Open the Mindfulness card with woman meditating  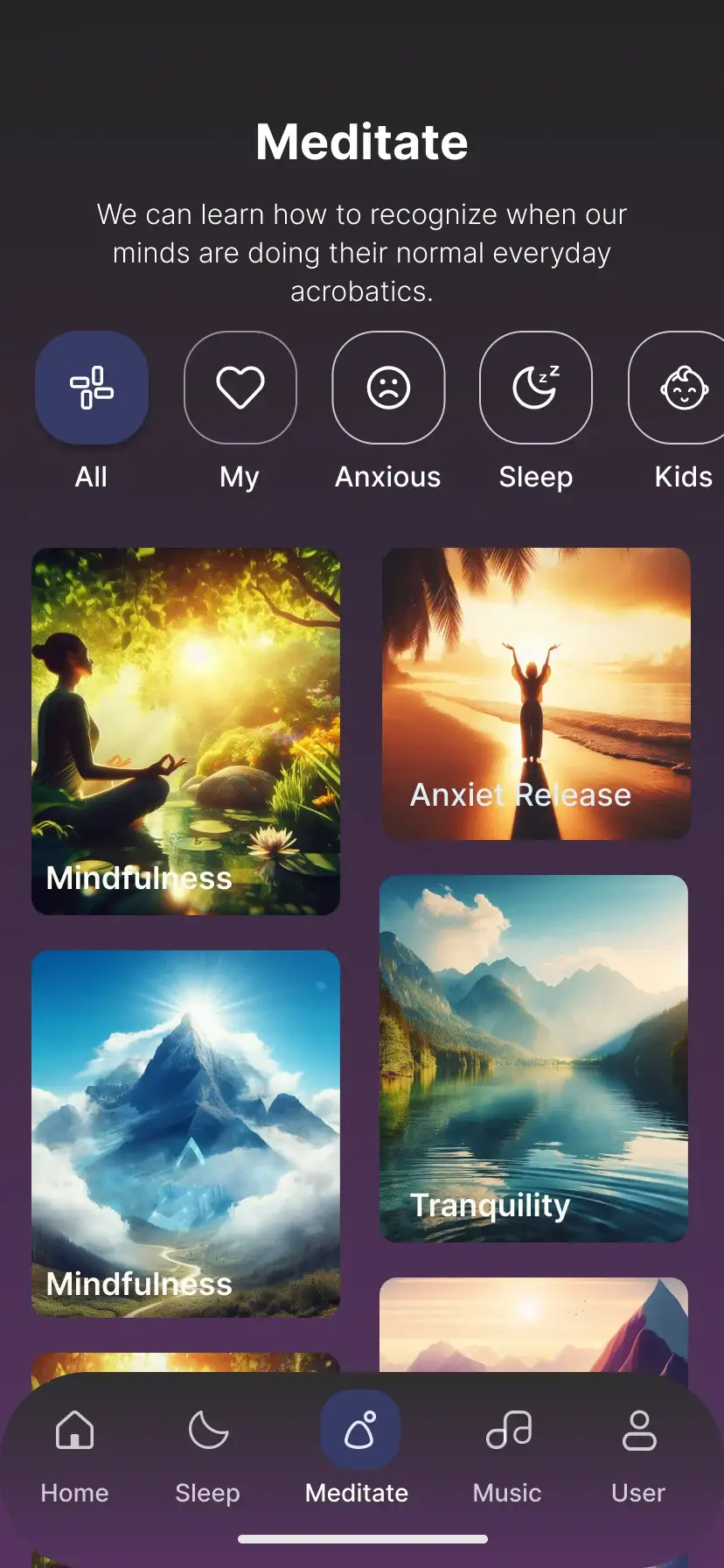[185, 731]
